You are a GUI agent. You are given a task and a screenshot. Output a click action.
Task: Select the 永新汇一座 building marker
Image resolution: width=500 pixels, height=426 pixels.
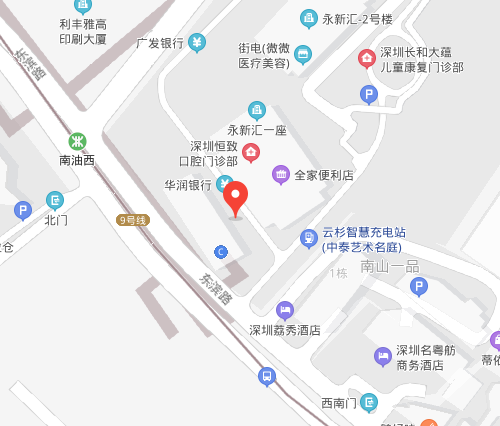(x=257, y=111)
